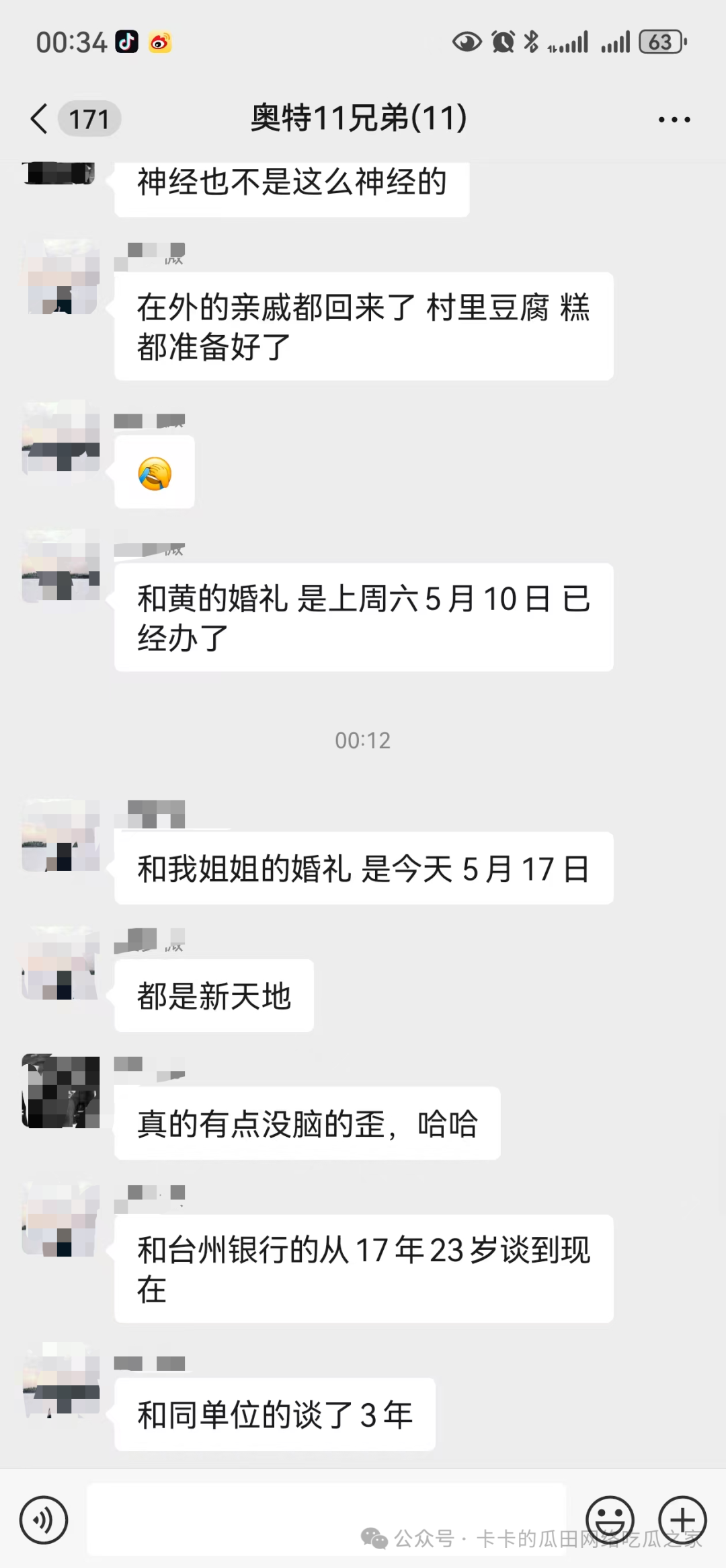Switch to voice message input
Image resolution: width=726 pixels, height=1568 pixels.
(x=44, y=1520)
